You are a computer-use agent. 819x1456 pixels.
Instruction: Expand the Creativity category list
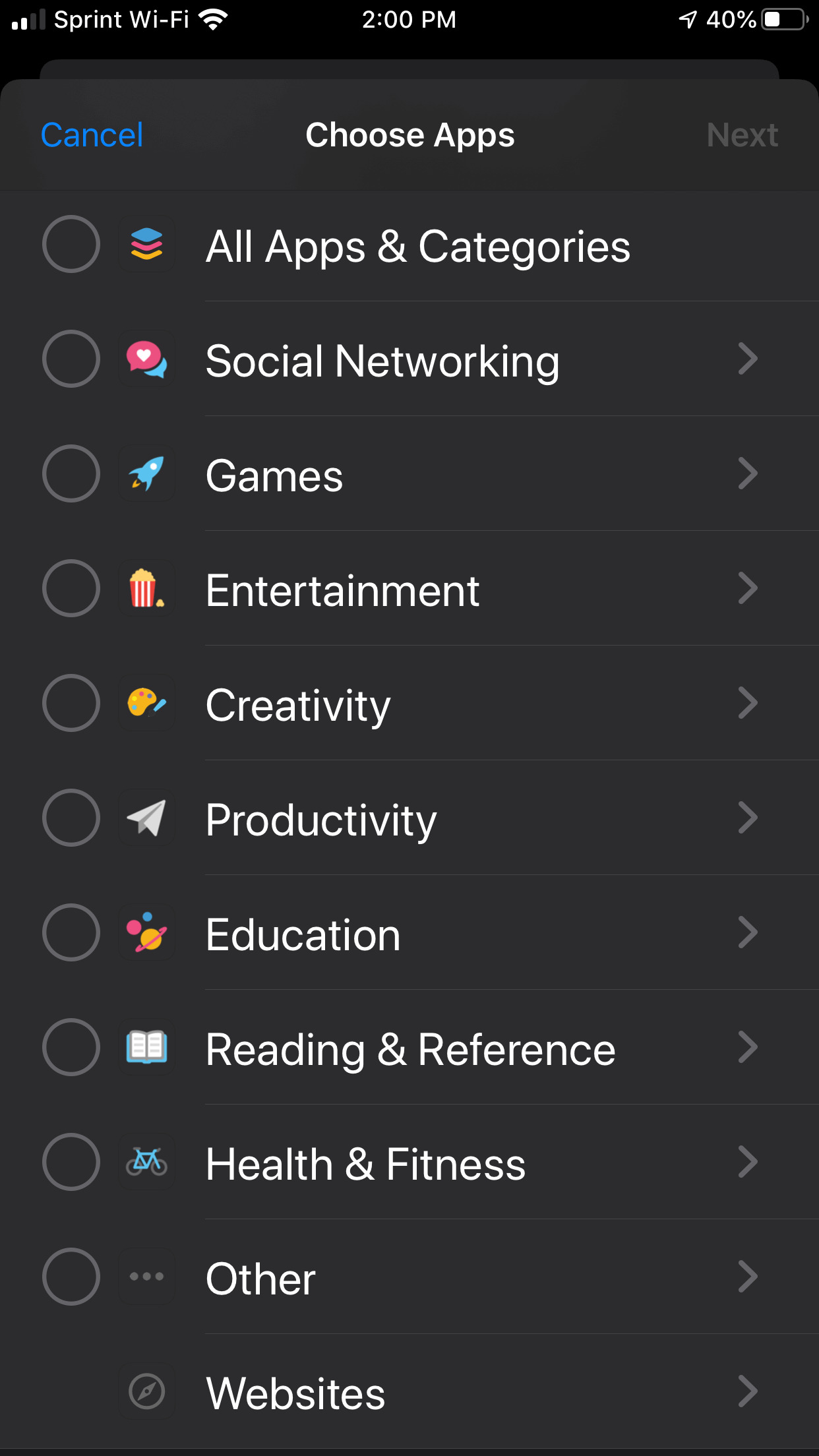click(747, 703)
